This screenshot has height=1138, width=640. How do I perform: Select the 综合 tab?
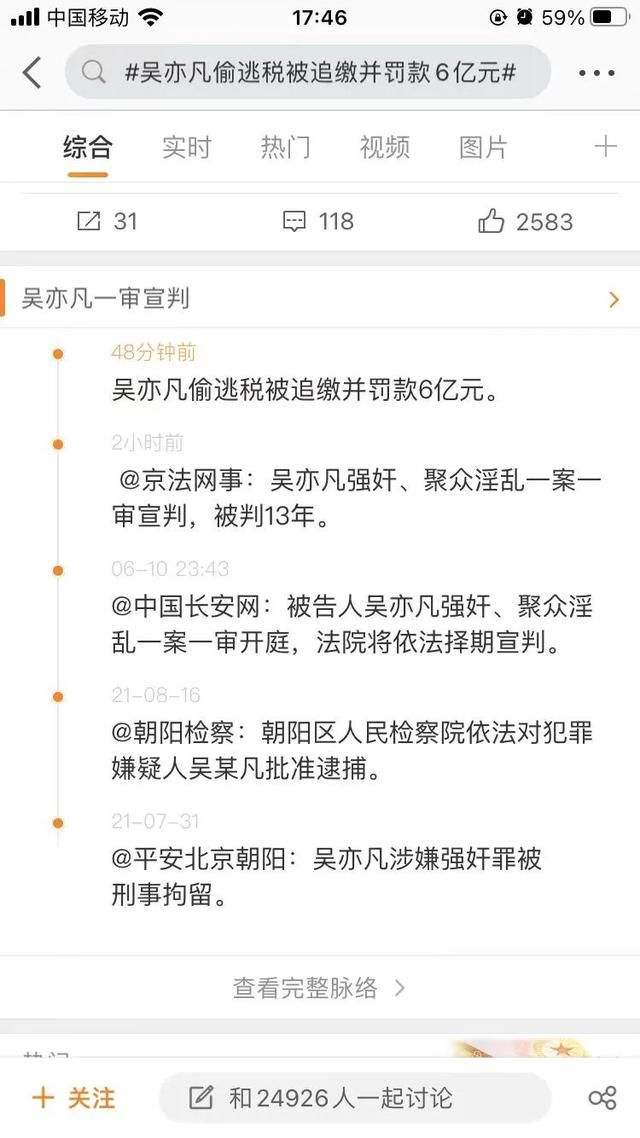point(88,147)
